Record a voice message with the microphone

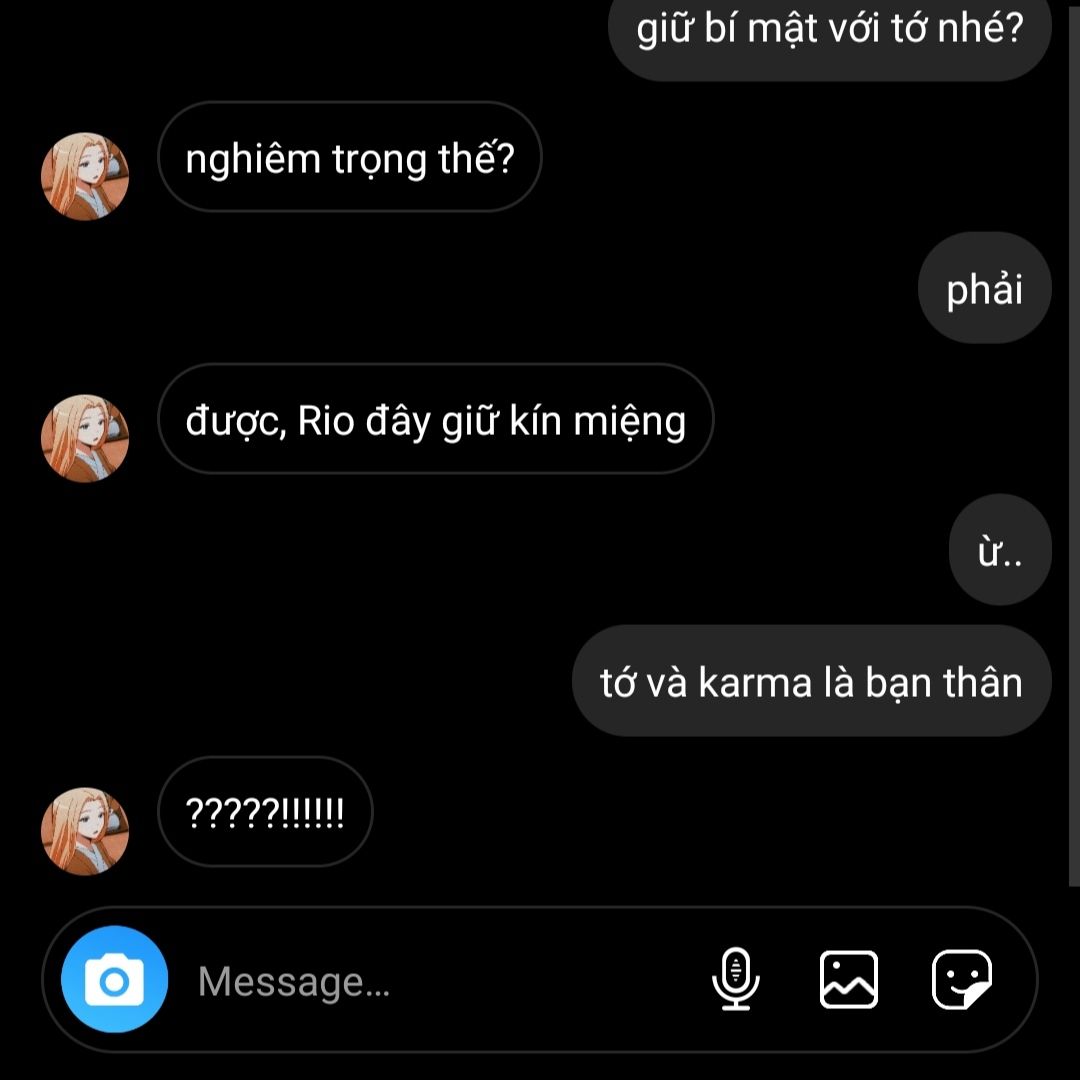coord(736,979)
